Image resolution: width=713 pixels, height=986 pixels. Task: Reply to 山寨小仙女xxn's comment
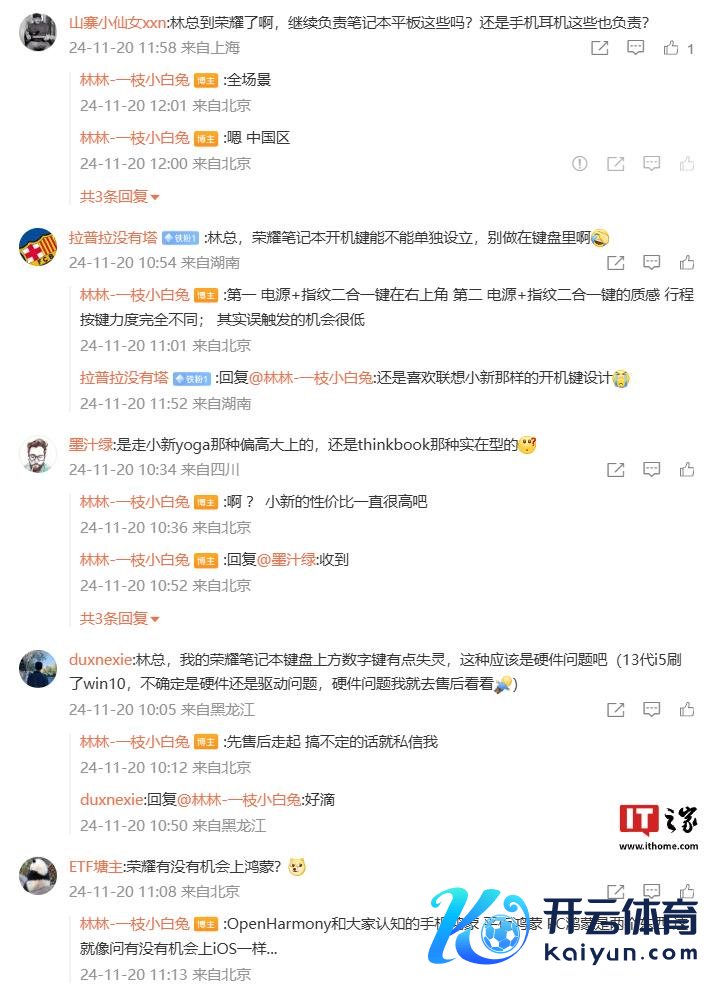coord(635,47)
